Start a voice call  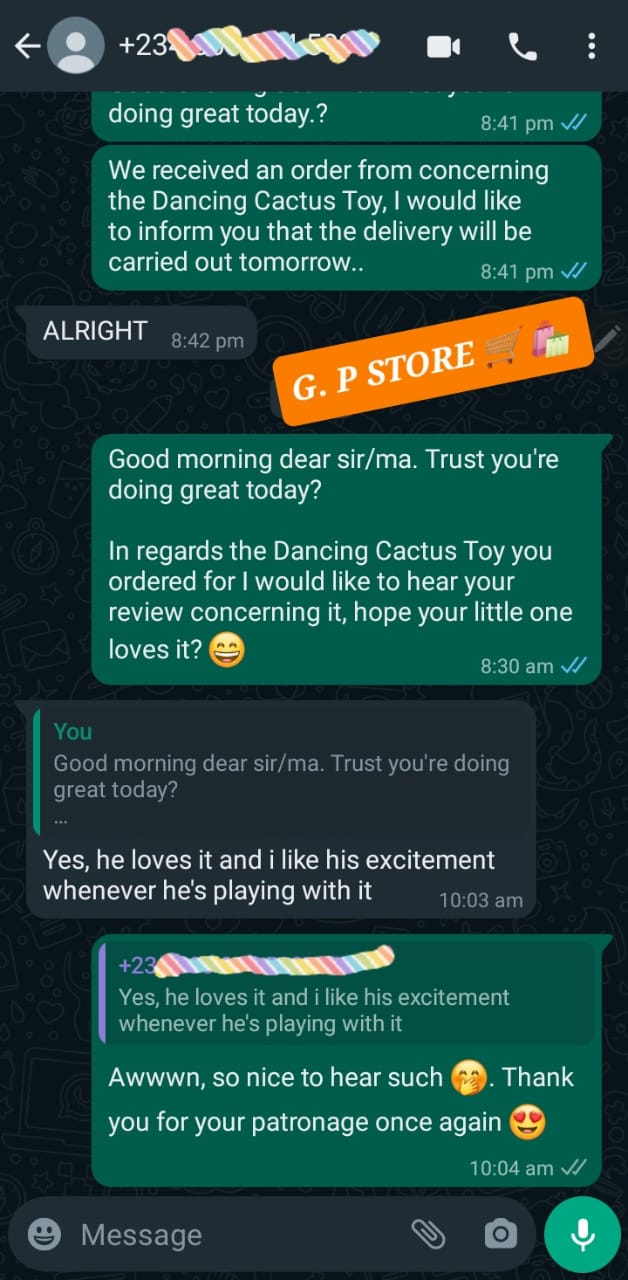[x=522, y=46]
